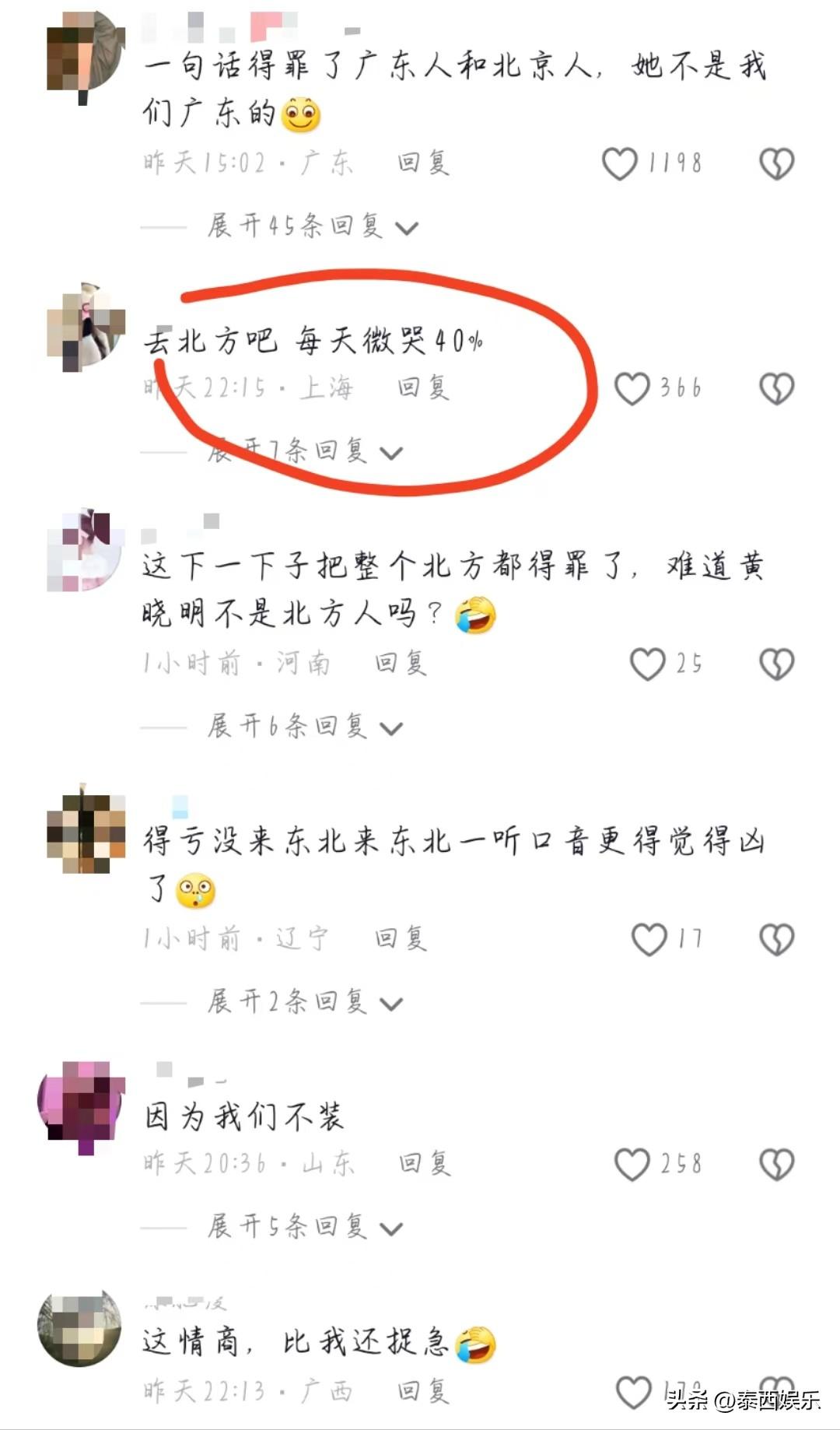This screenshot has width=840, height=1430.
Task: Expand the 6 replies
Action: (x=303, y=727)
